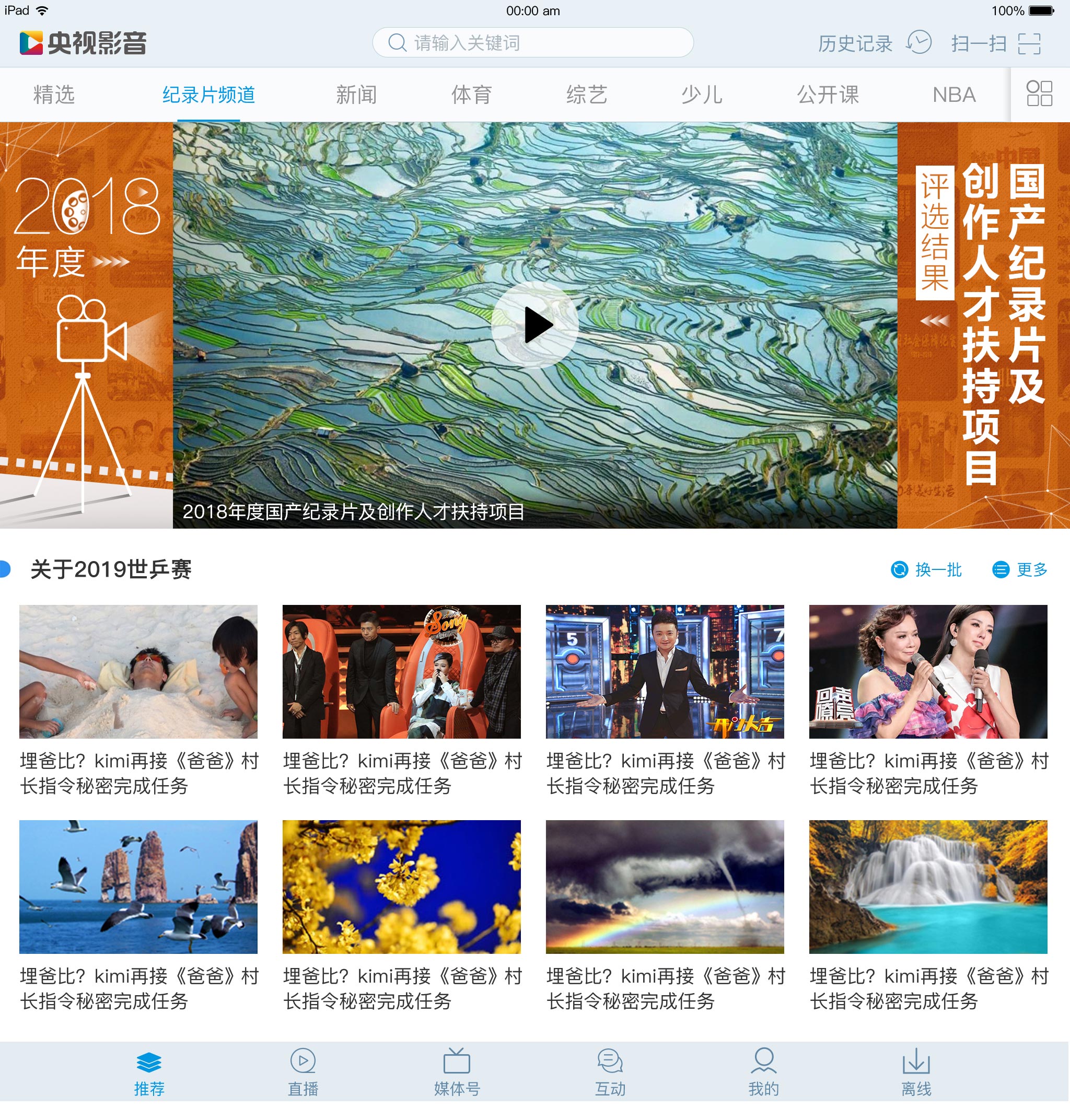Switch to the 体育 tab
The height and width of the screenshot is (1120, 1070).
click(471, 95)
